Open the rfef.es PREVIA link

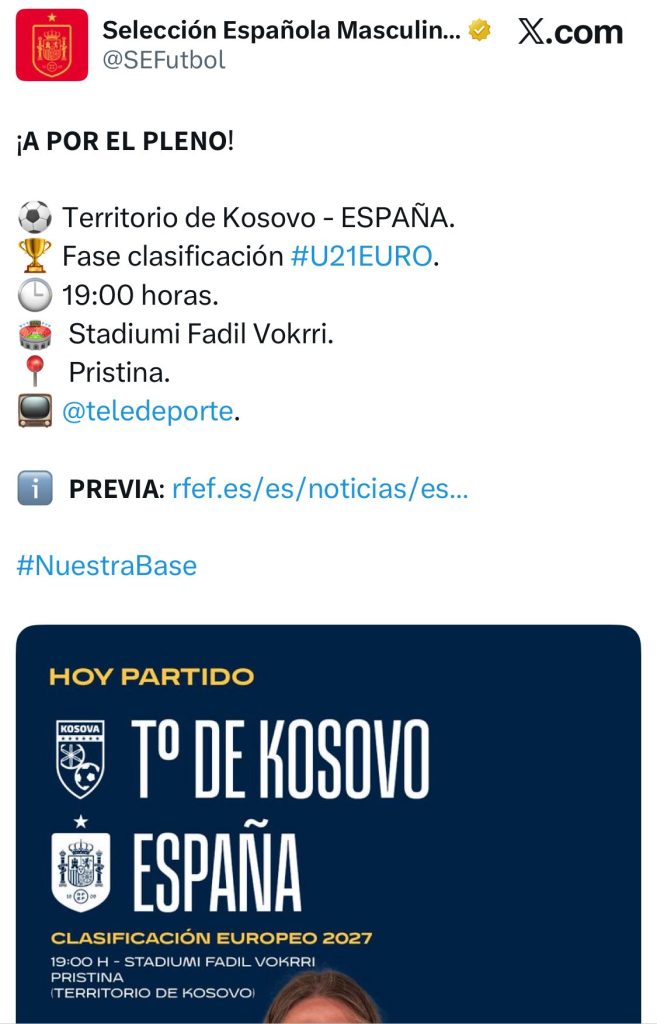[x=319, y=489]
